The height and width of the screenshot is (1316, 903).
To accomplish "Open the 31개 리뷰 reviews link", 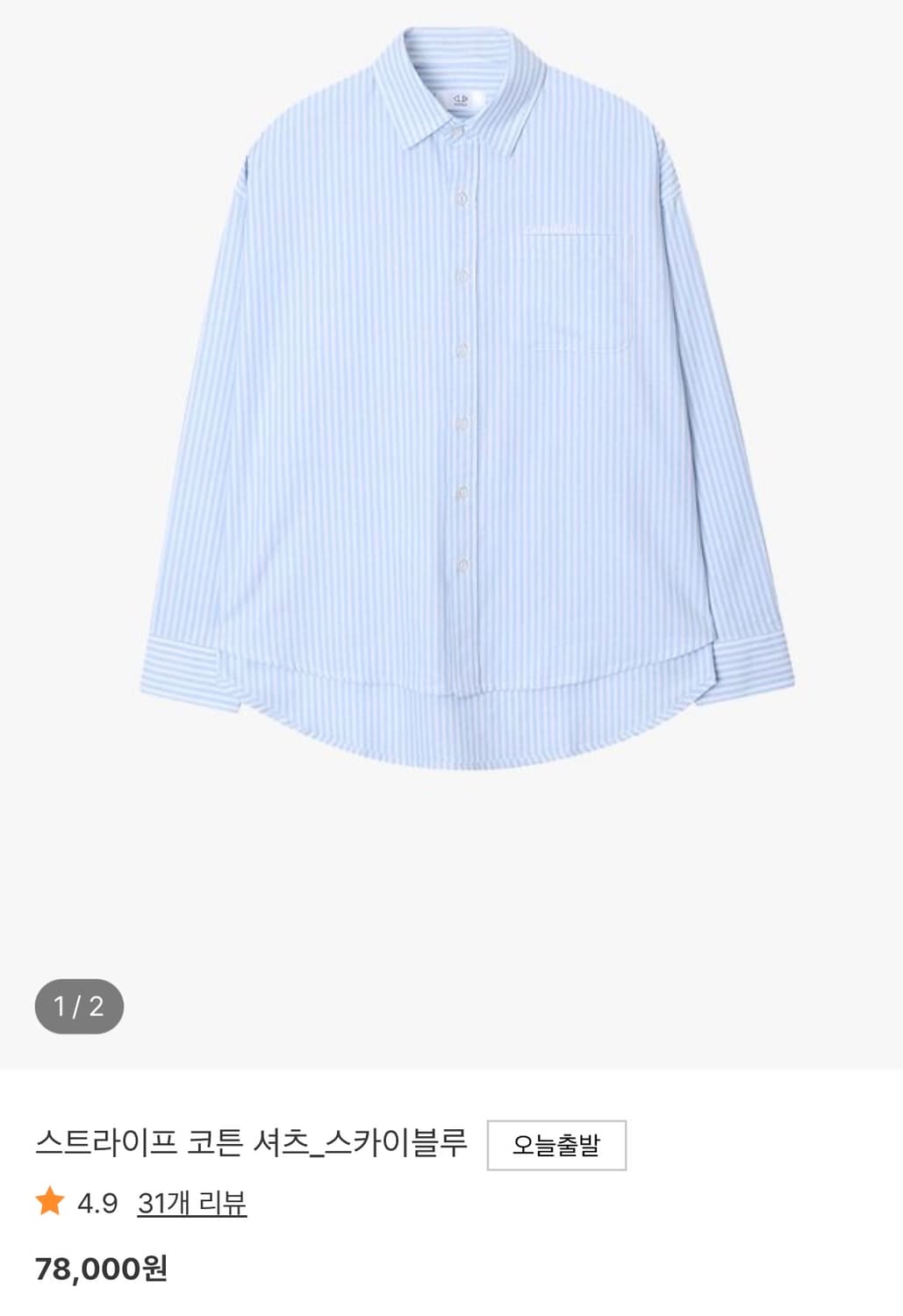I will (191, 1203).
